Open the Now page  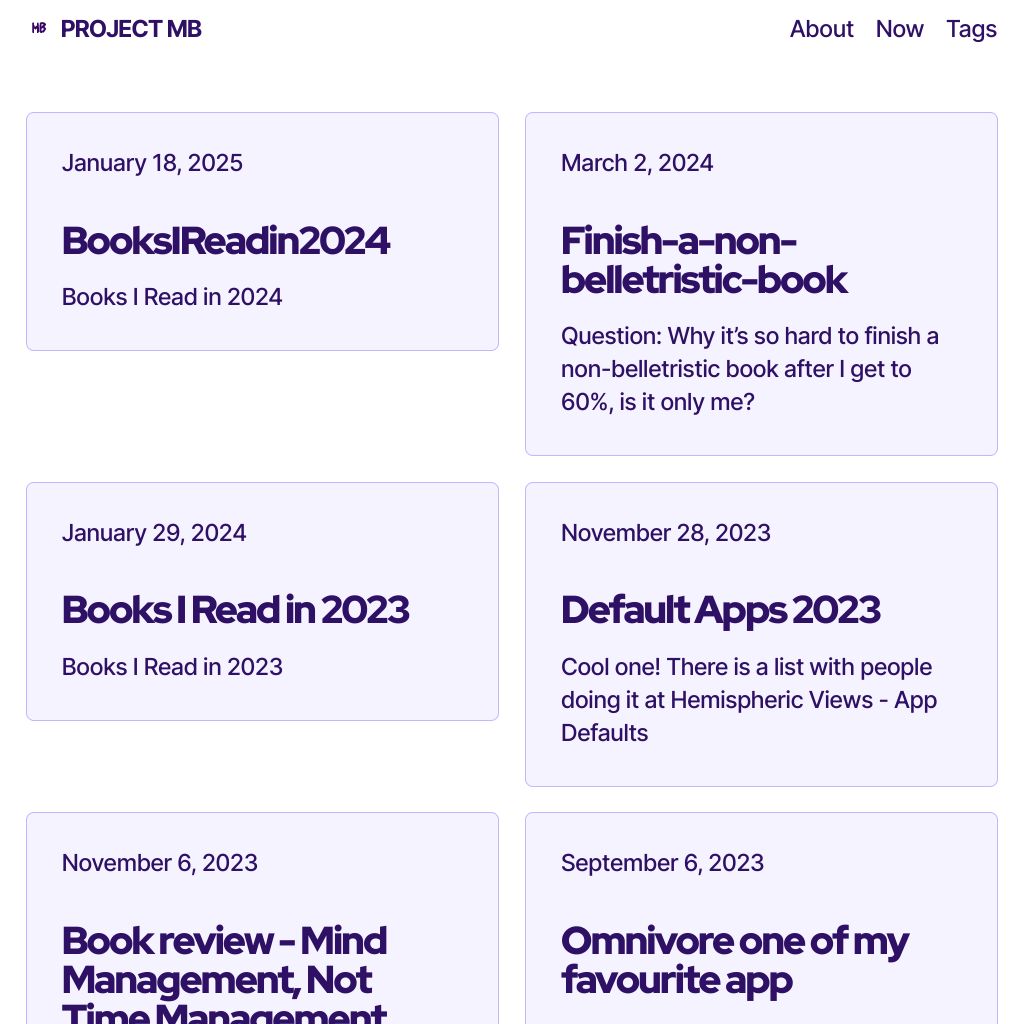(x=899, y=29)
